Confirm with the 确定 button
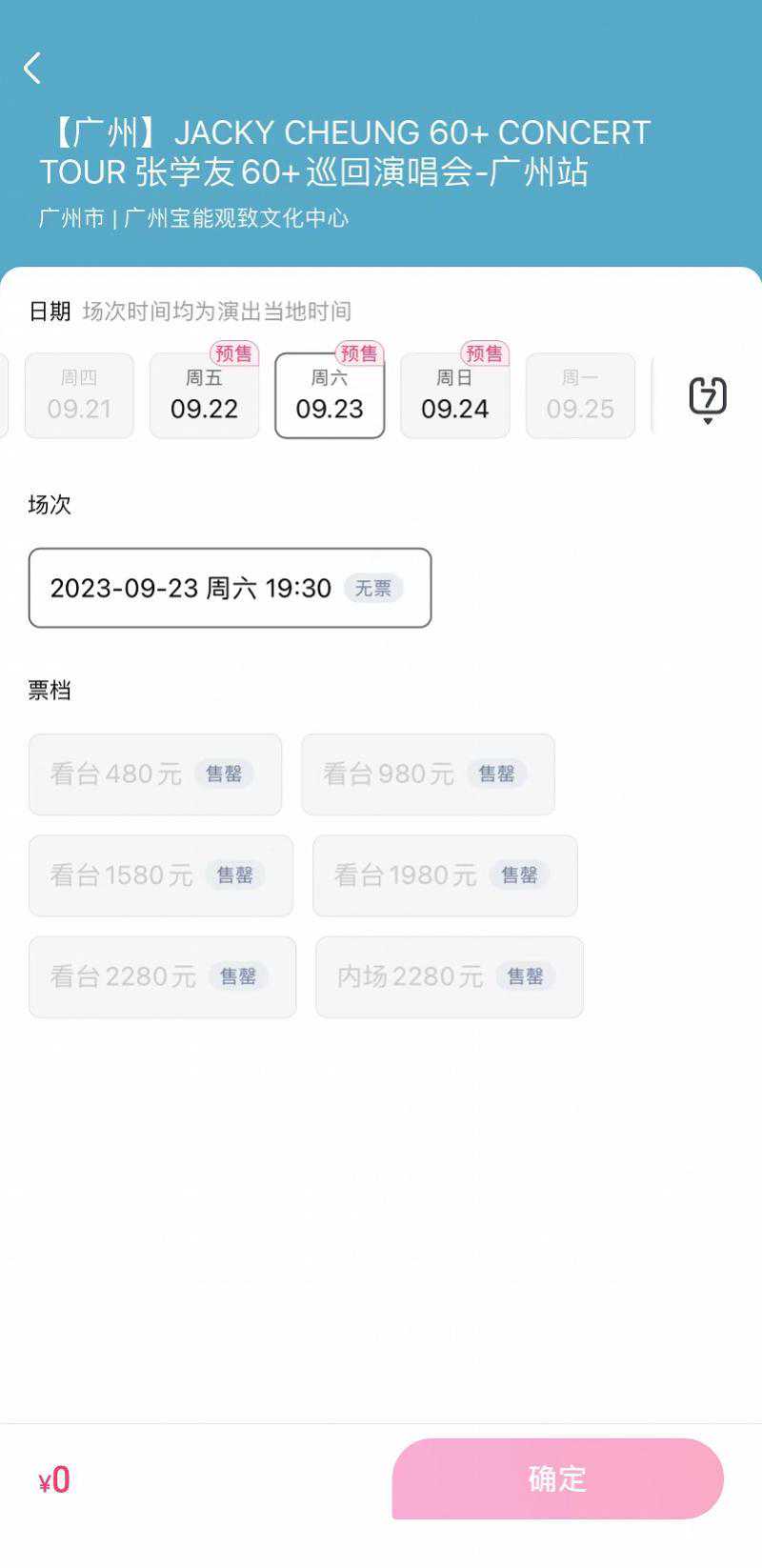Viewport: 762px width, 1568px height. (x=557, y=1478)
